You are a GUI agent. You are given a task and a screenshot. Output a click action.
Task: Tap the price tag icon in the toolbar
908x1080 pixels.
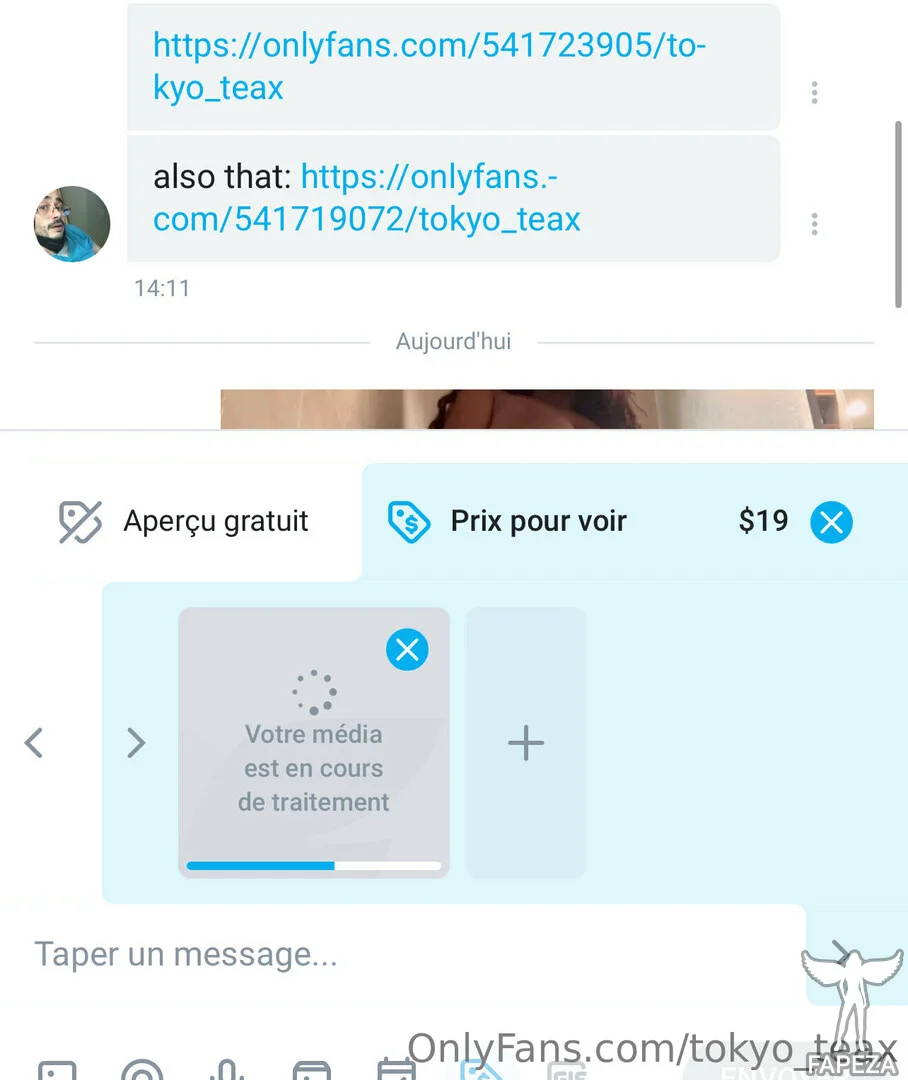coord(481,1070)
